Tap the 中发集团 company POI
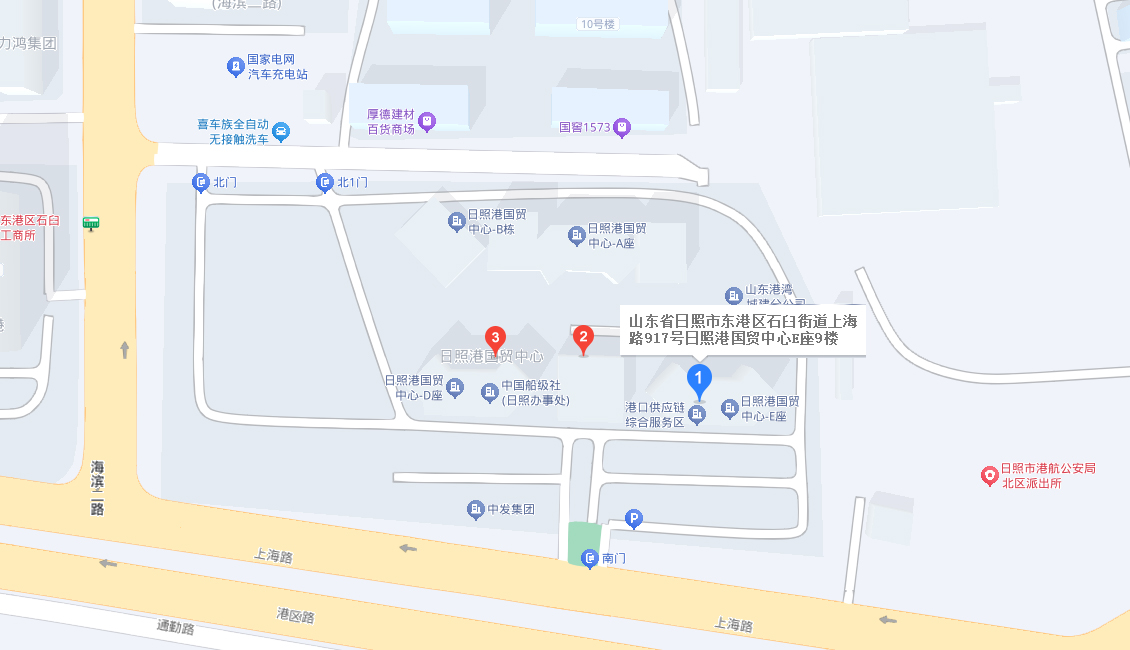 coord(475,510)
